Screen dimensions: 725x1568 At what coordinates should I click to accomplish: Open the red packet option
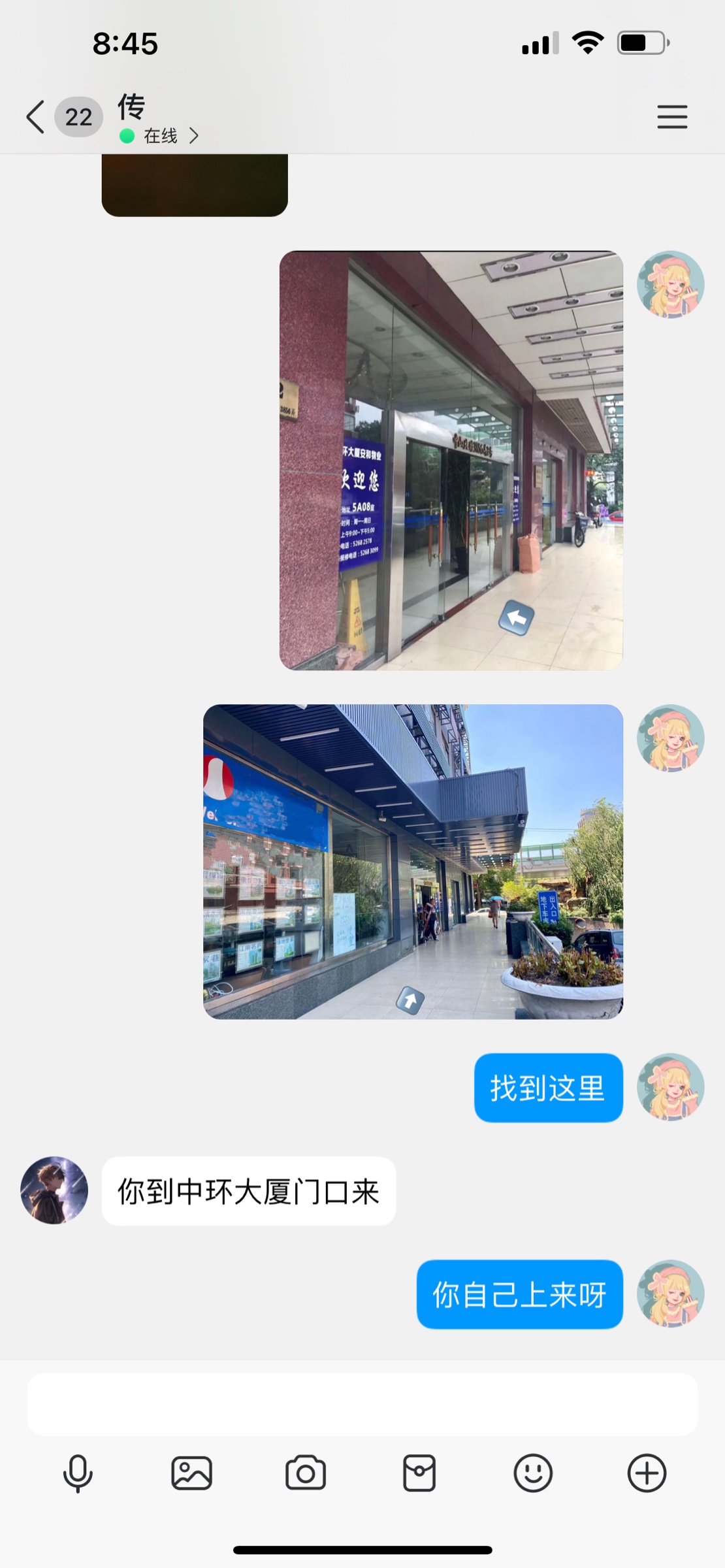tap(419, 1474)
